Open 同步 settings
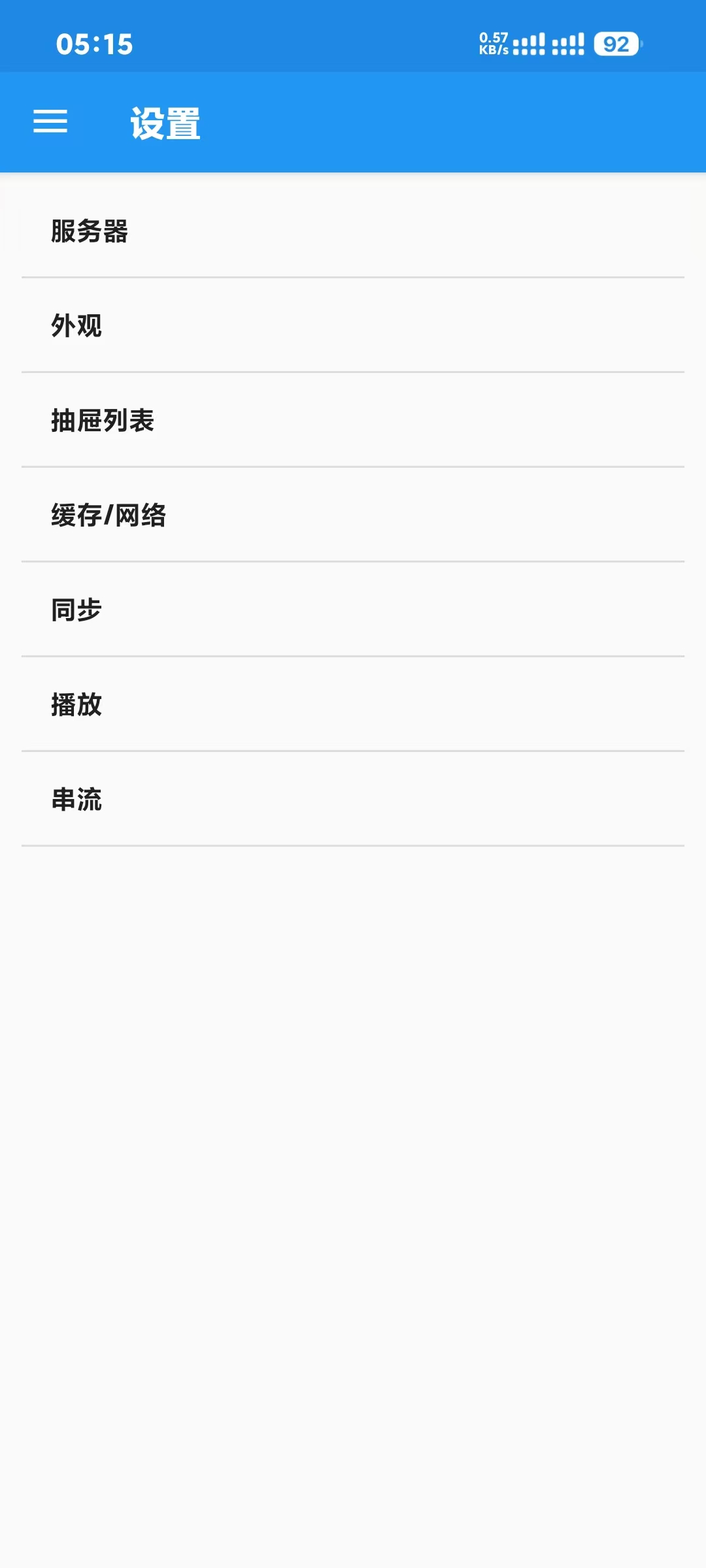706x1568 pixels. tap(353, 610)
